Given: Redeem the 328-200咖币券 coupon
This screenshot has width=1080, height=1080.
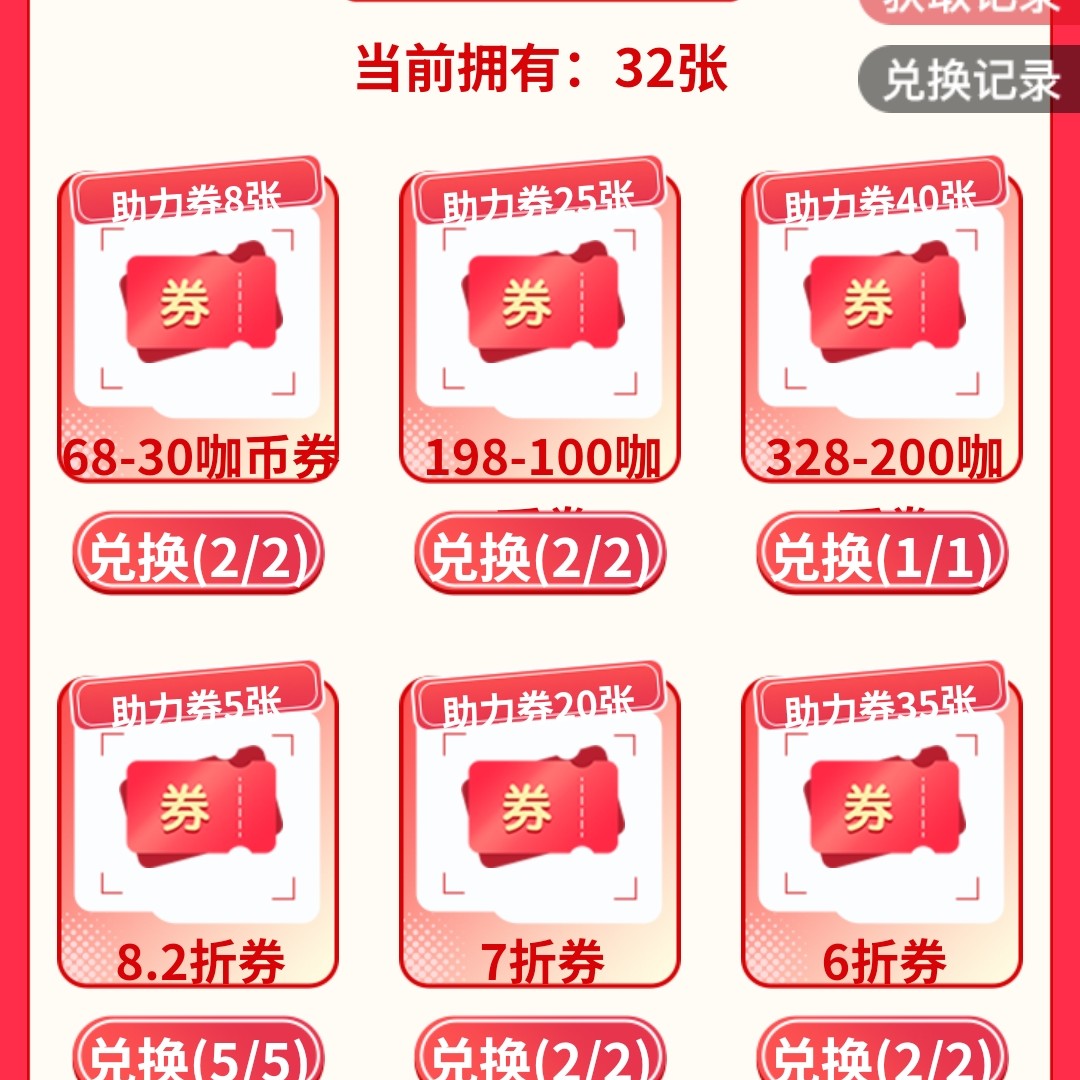Looking at the screenshot, I should pos(882,555).
